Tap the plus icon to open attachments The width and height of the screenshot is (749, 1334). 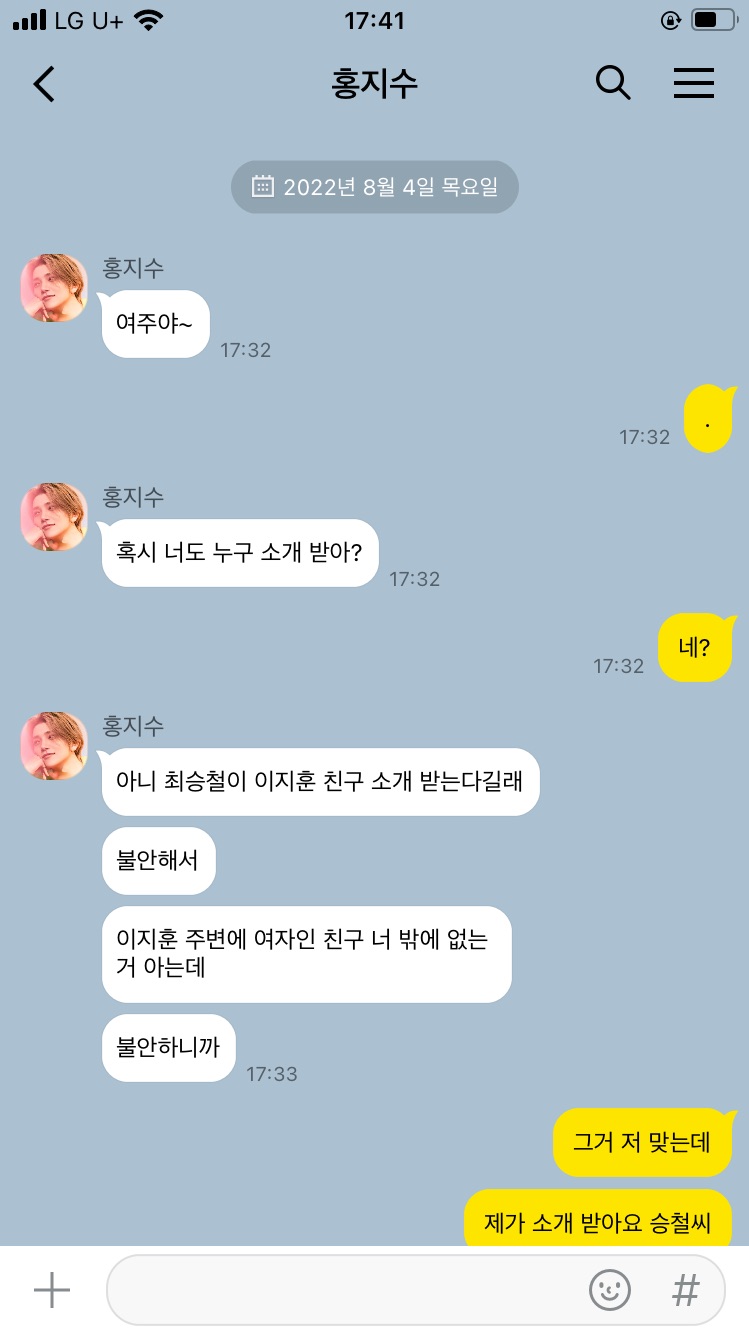[x=52, y=1290]
